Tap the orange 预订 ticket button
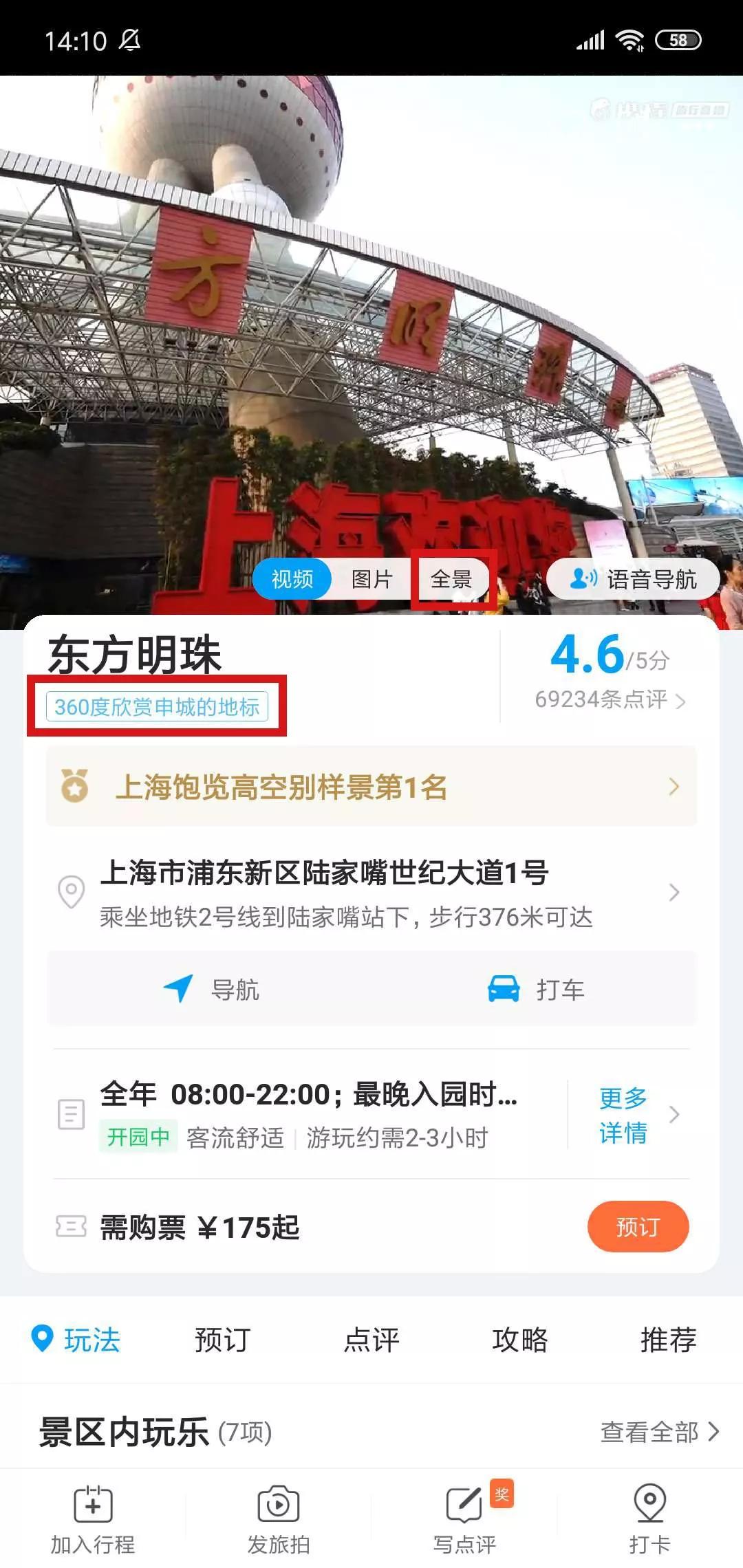Image resolution: width=743 pixels, height=1568 pixels. point(638,1227)
